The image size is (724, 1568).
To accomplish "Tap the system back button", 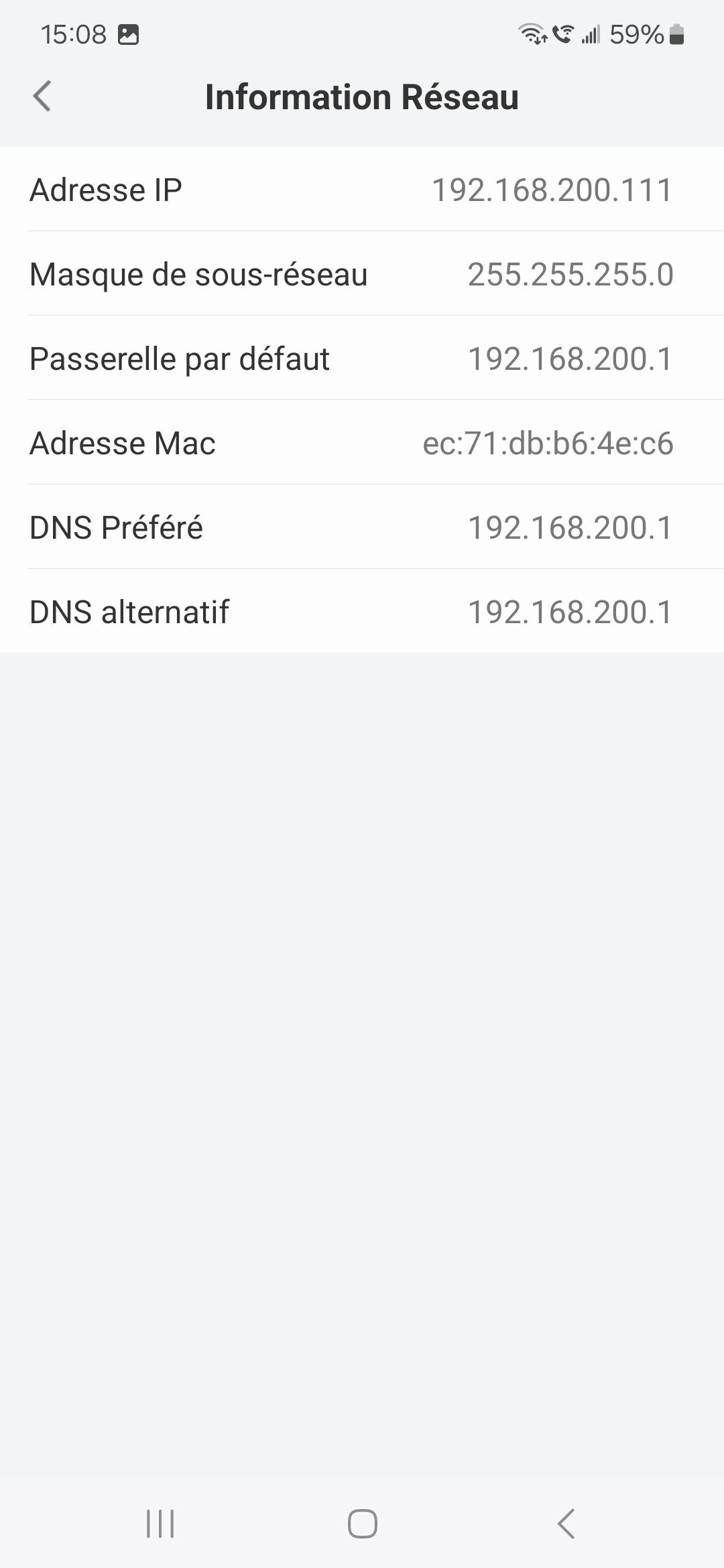I will tap(566, 1523).
